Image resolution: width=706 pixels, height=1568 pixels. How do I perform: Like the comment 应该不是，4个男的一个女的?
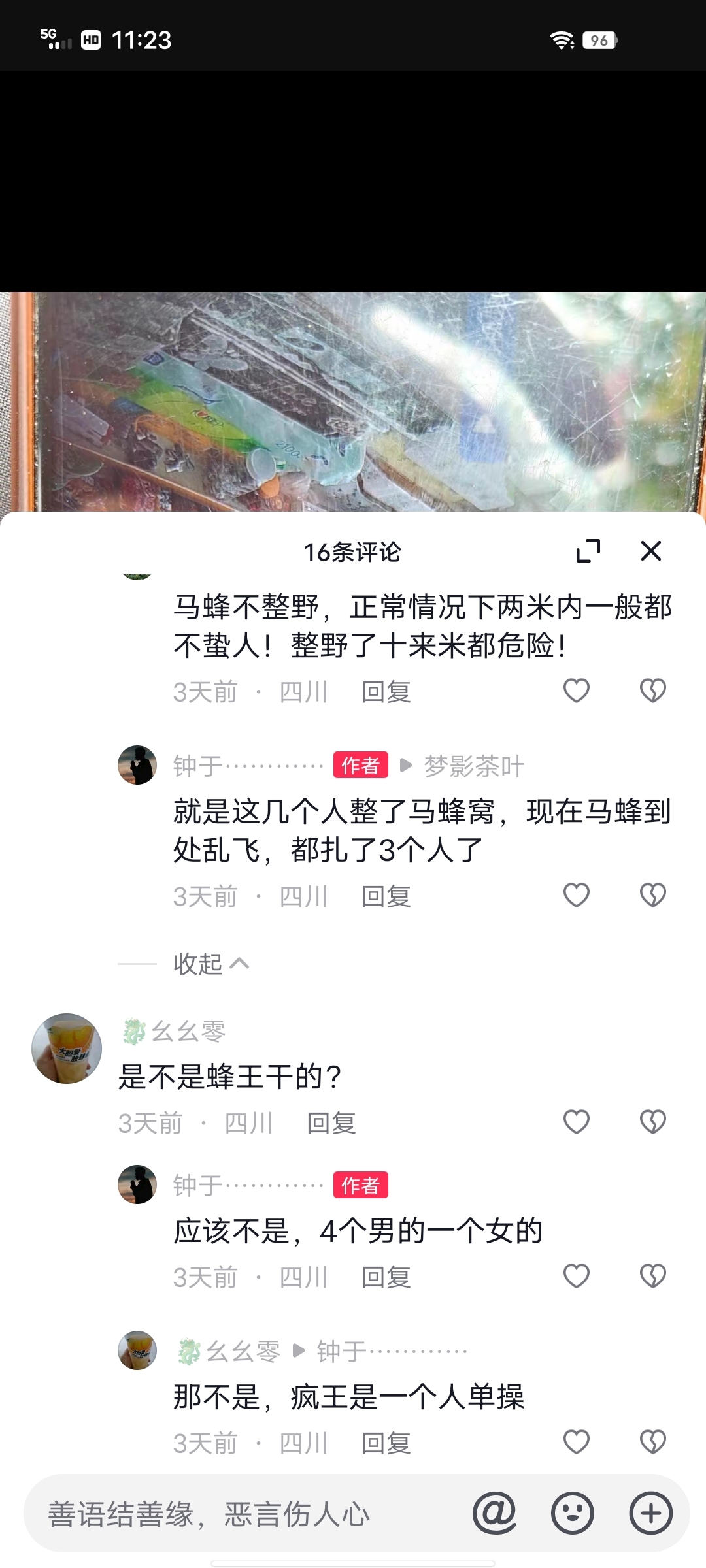pos(576,1276)
